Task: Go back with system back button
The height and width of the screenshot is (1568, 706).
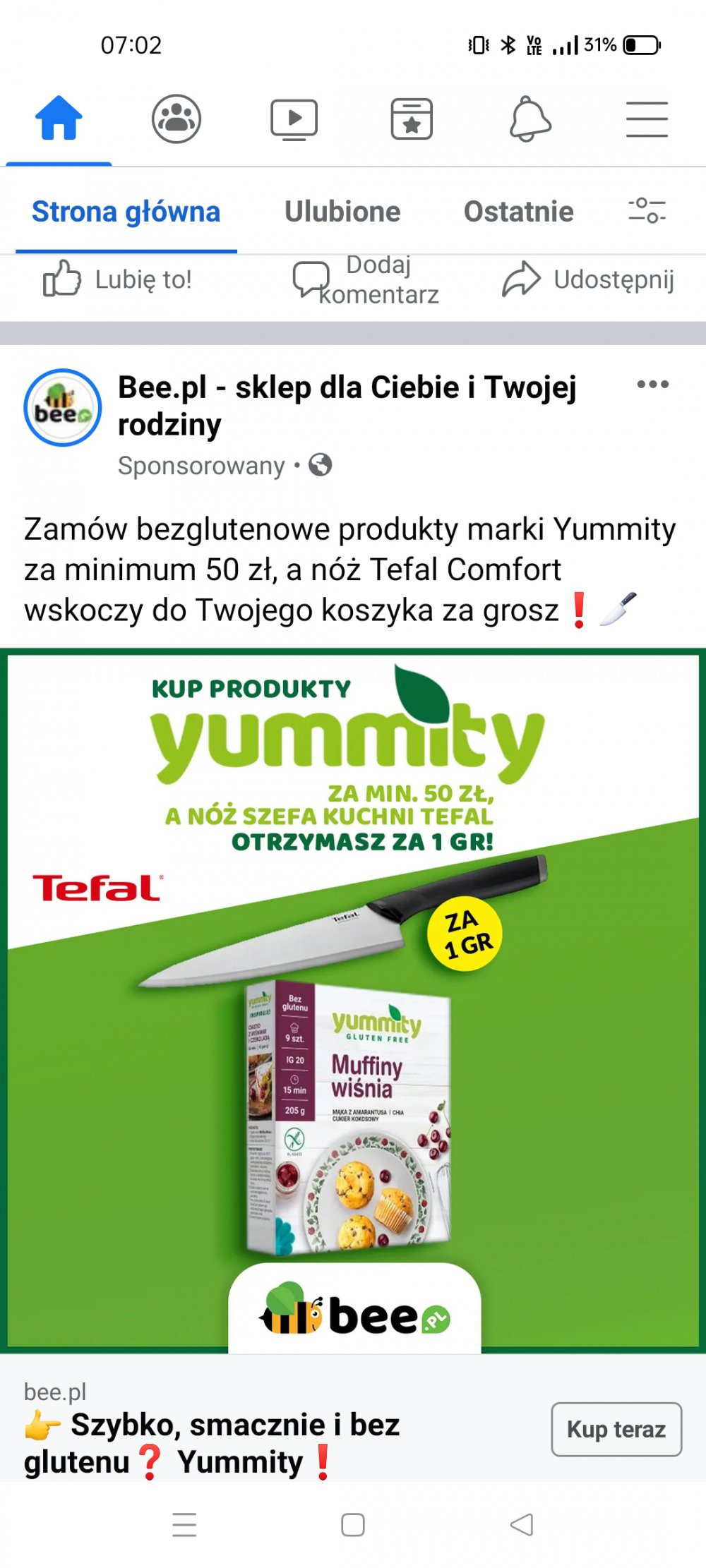Action: [522, 1524]
